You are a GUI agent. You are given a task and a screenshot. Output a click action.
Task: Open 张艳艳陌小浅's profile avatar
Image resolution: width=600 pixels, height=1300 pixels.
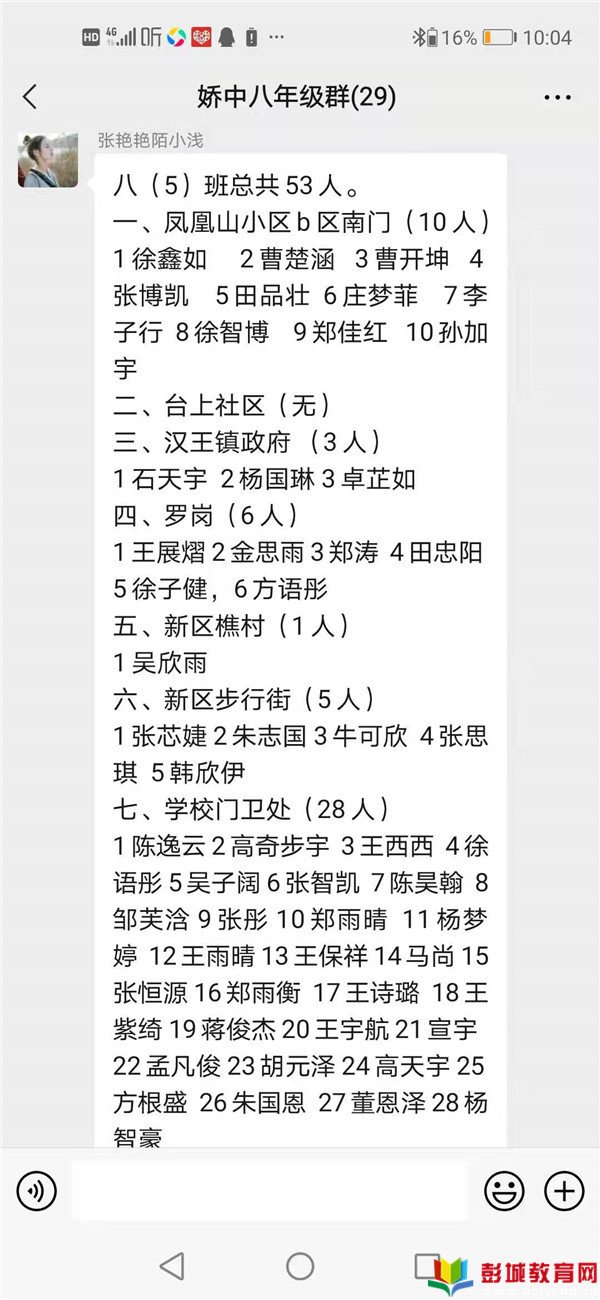(x=48, y=160)
